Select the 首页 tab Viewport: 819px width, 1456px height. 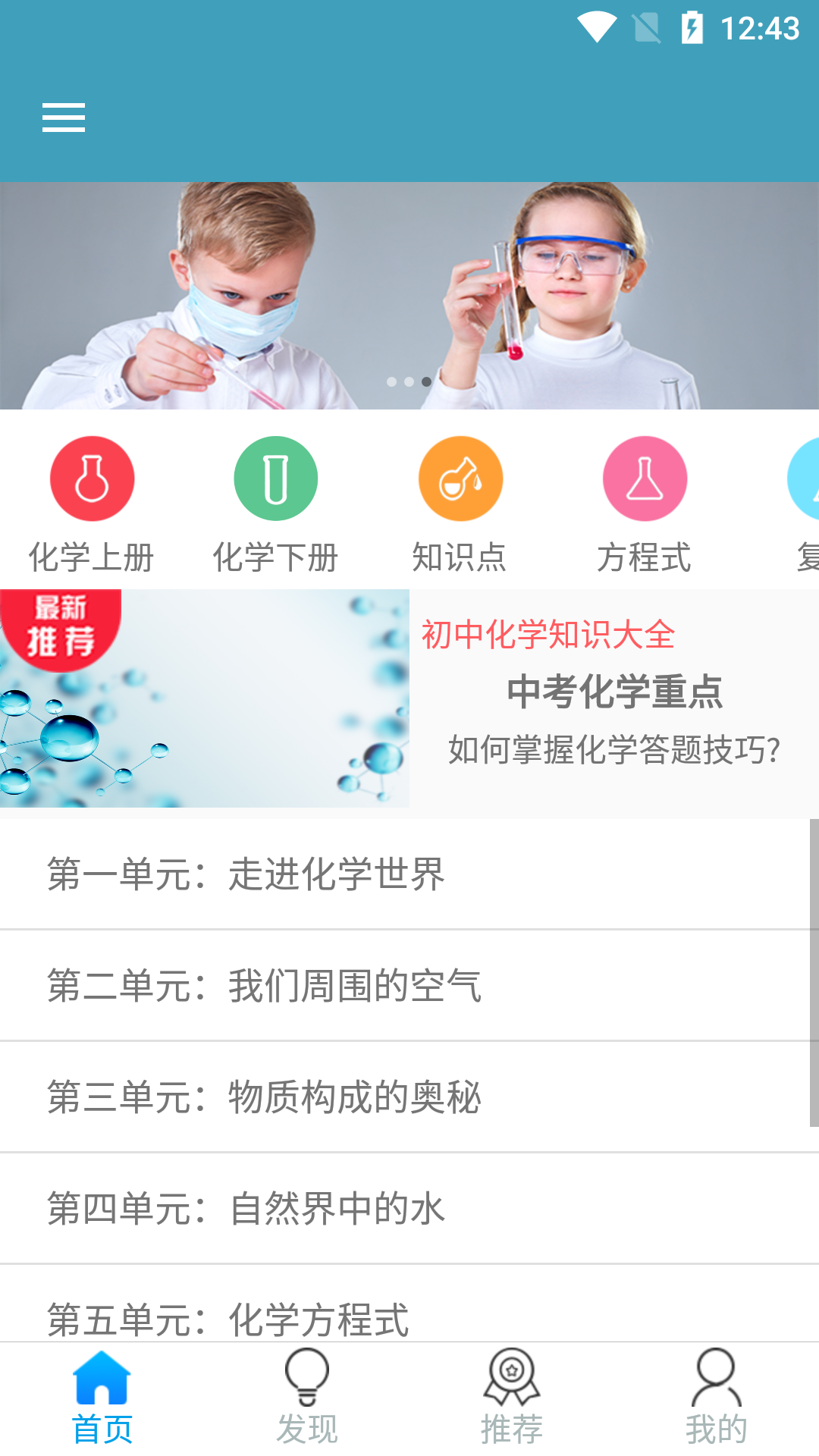click(x=102, y=1399)
